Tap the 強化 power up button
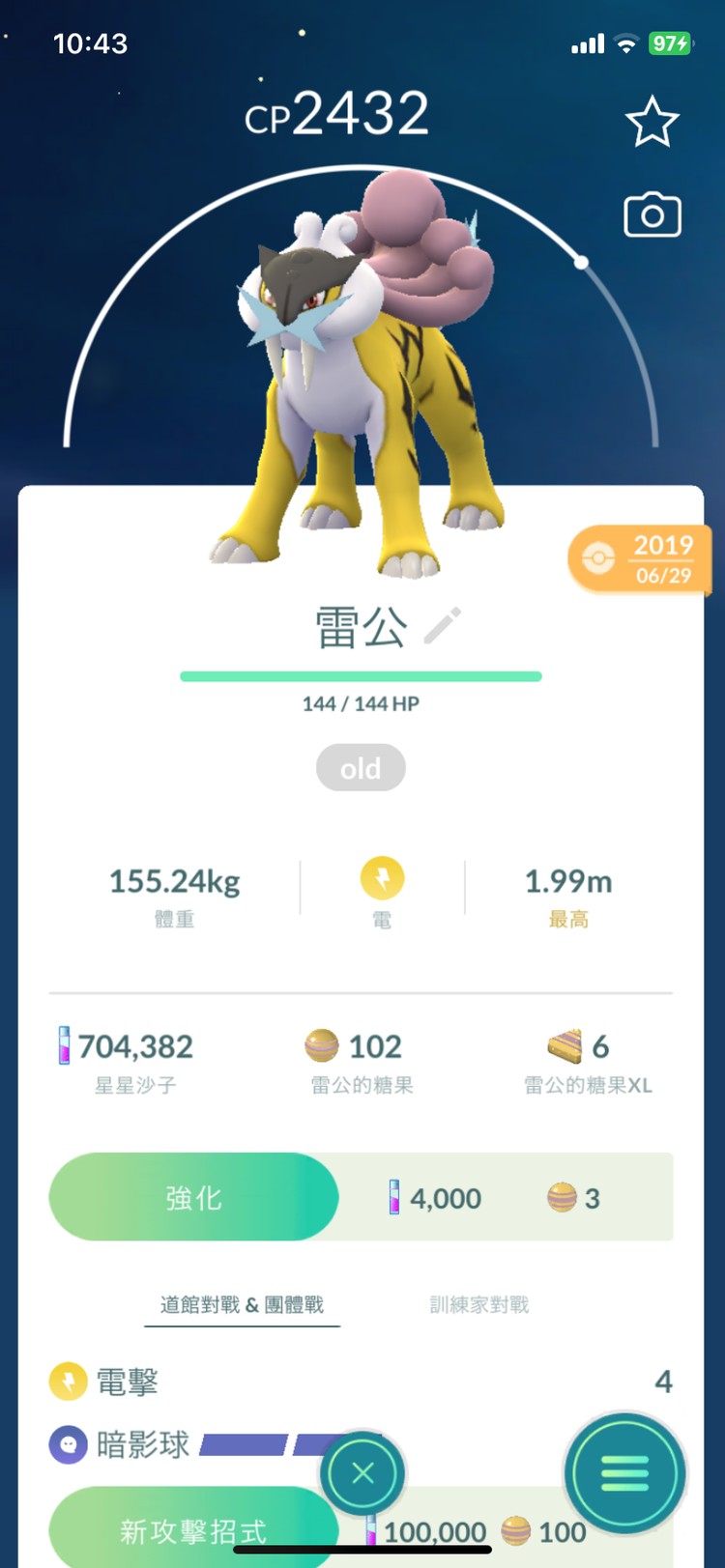 coord(194,1197)
